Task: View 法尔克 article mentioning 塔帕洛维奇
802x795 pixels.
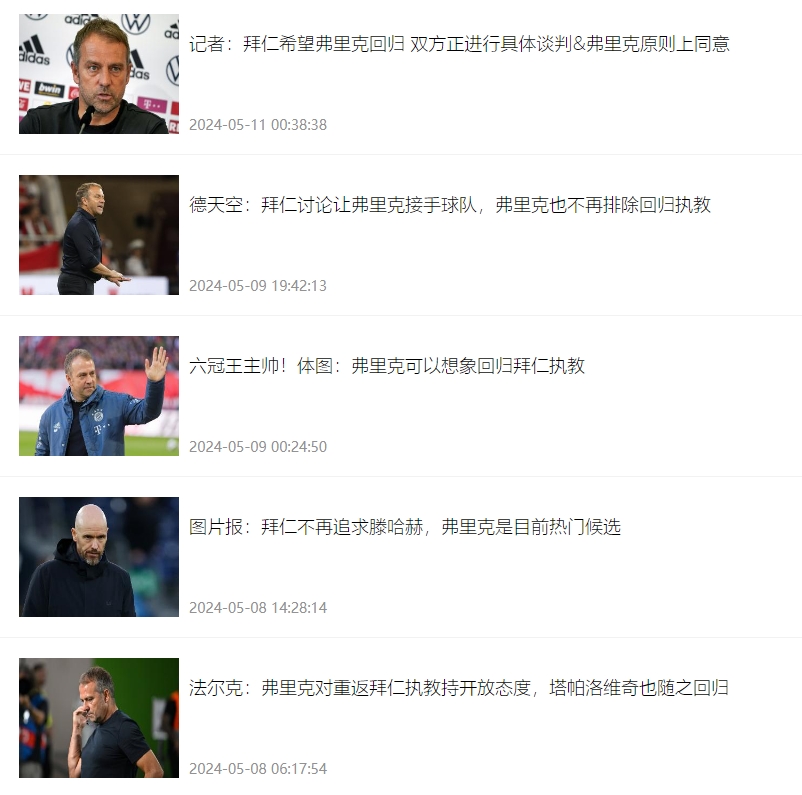Action: pos(459,688)
